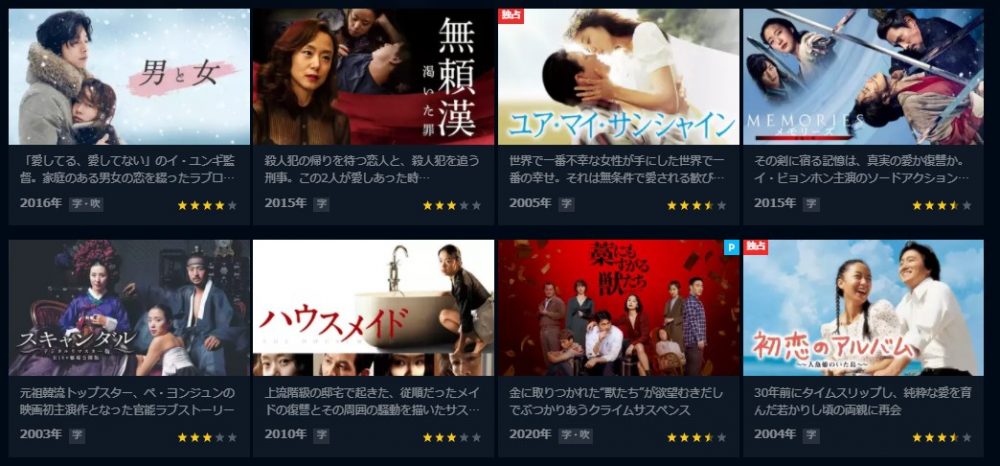
Task: Open the movie 男と女
Action: (x=129, y=77)
